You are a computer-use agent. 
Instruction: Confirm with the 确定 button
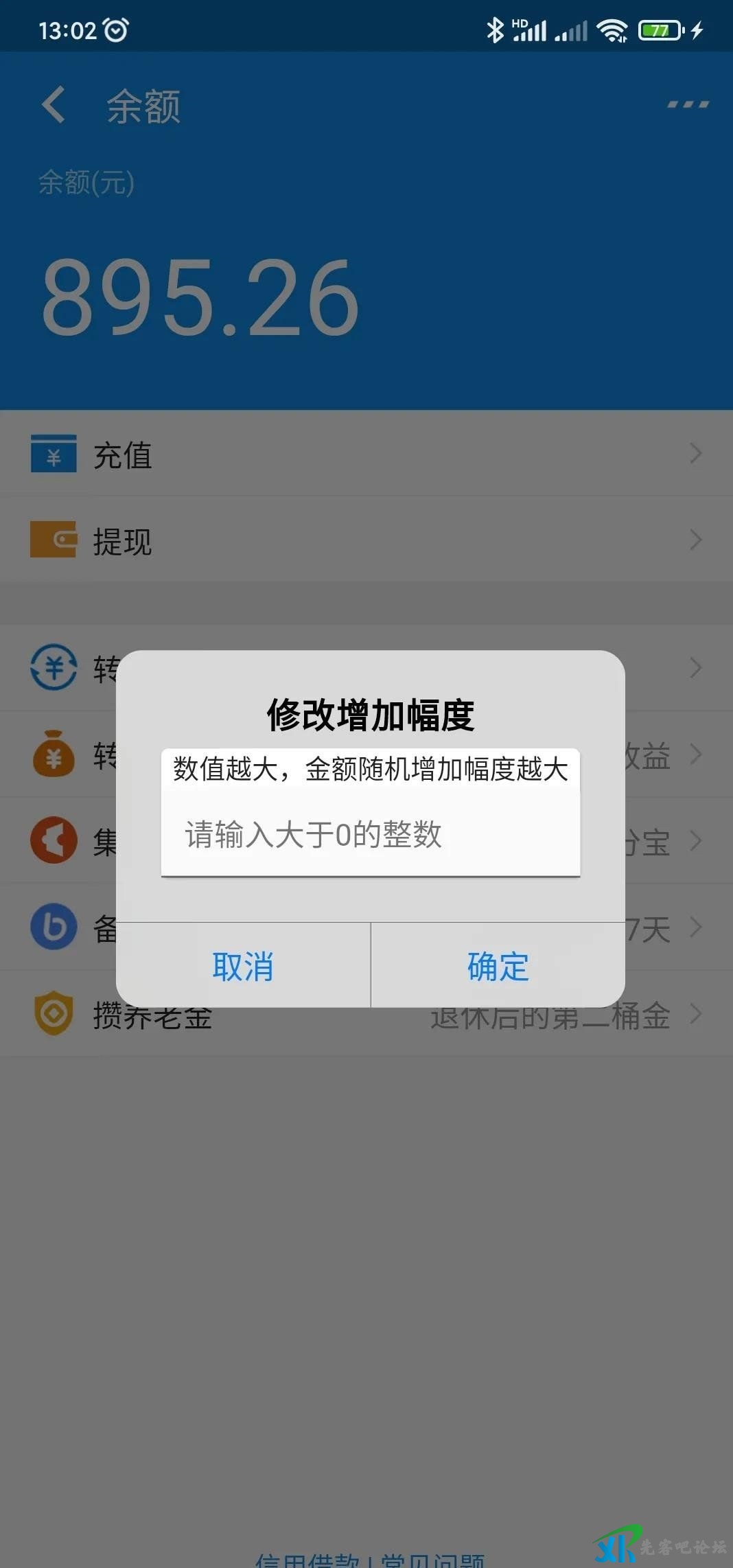498,966
